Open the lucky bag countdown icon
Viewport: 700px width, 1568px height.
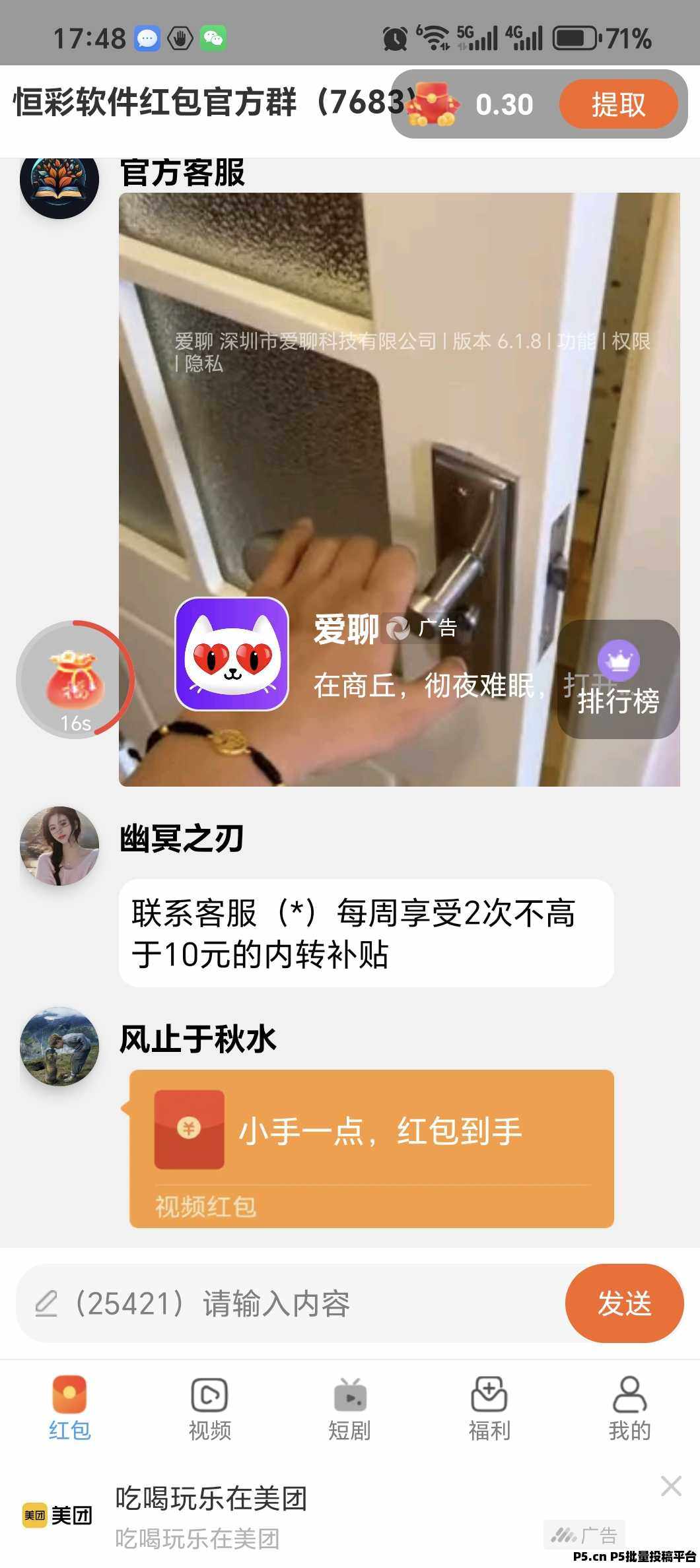75,680
